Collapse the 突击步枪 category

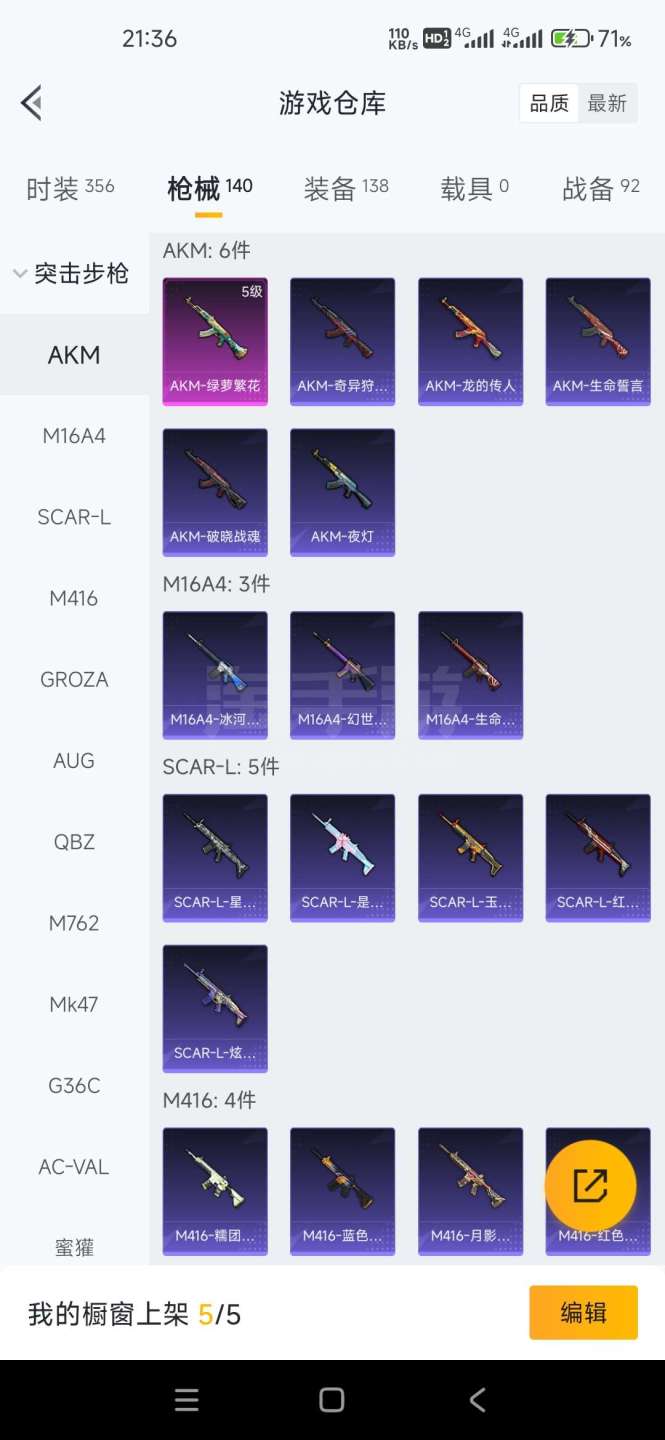pos(72,273)
